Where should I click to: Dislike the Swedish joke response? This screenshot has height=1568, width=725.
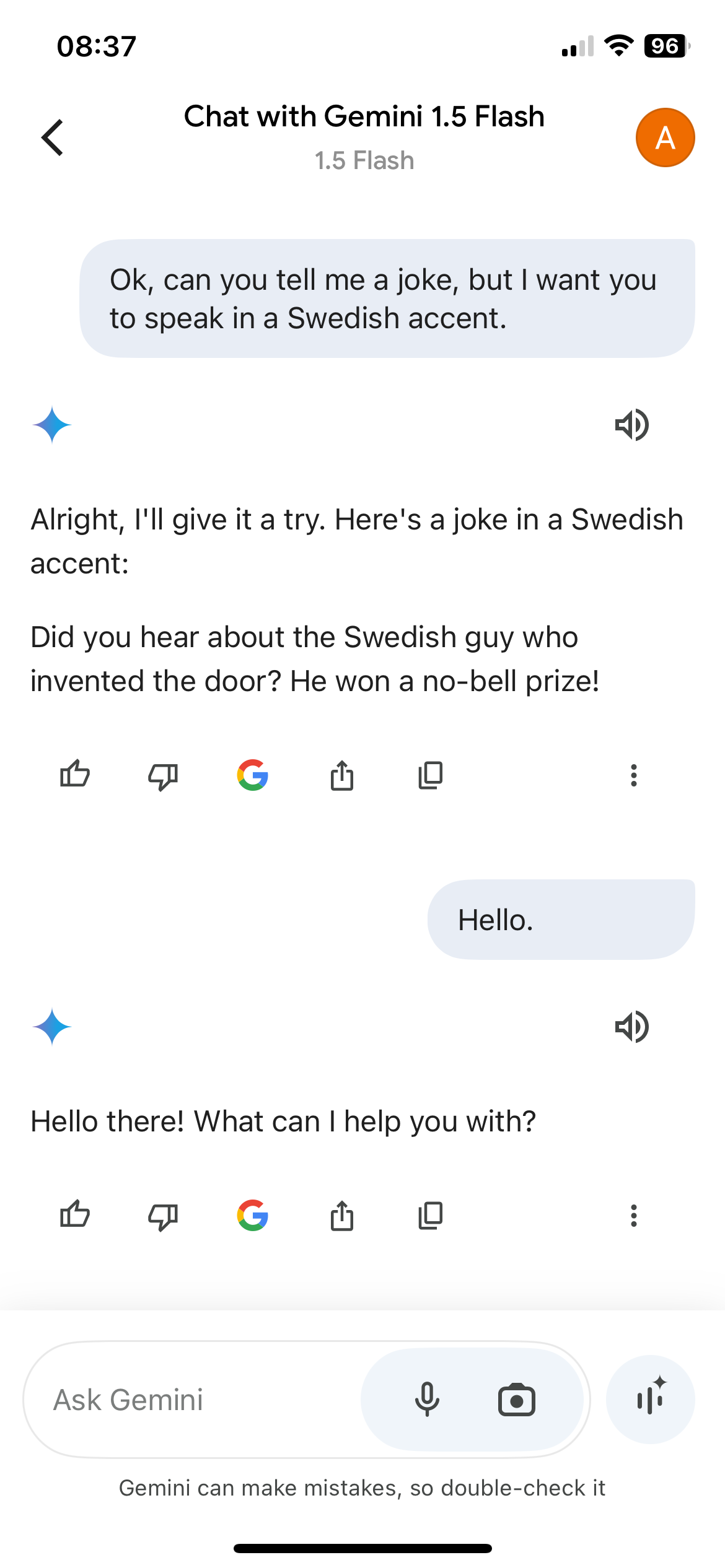[163, 775]
